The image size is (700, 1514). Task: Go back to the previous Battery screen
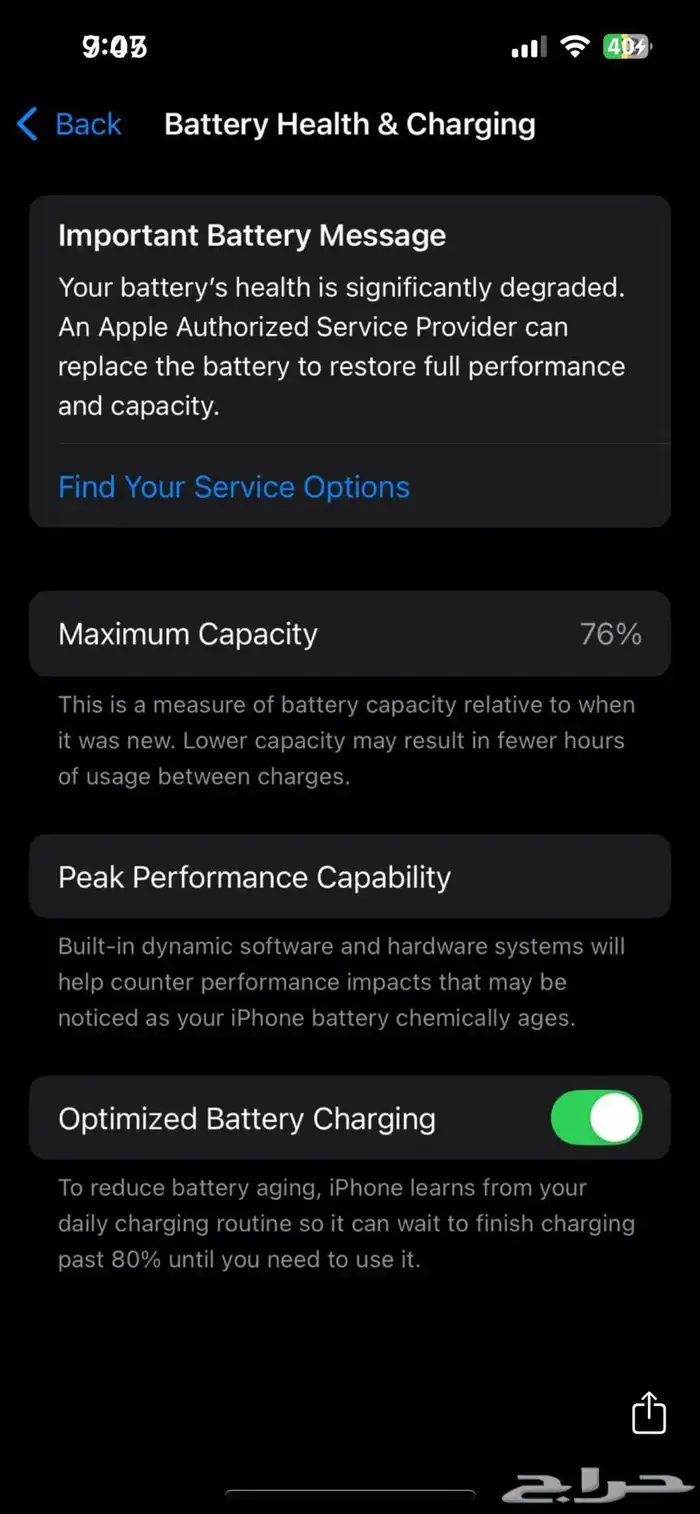point(70,125)
